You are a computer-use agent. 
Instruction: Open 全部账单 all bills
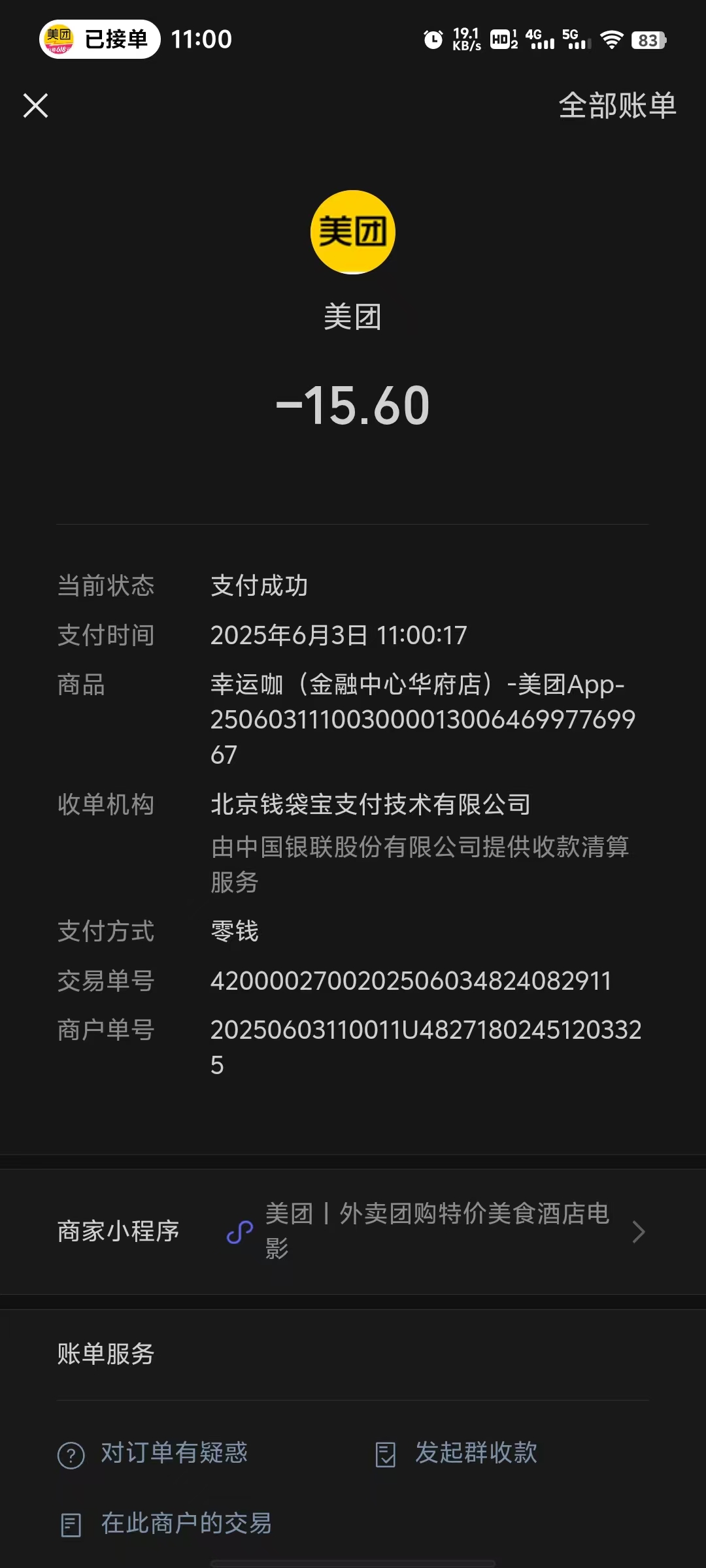(x=616, y=105)
